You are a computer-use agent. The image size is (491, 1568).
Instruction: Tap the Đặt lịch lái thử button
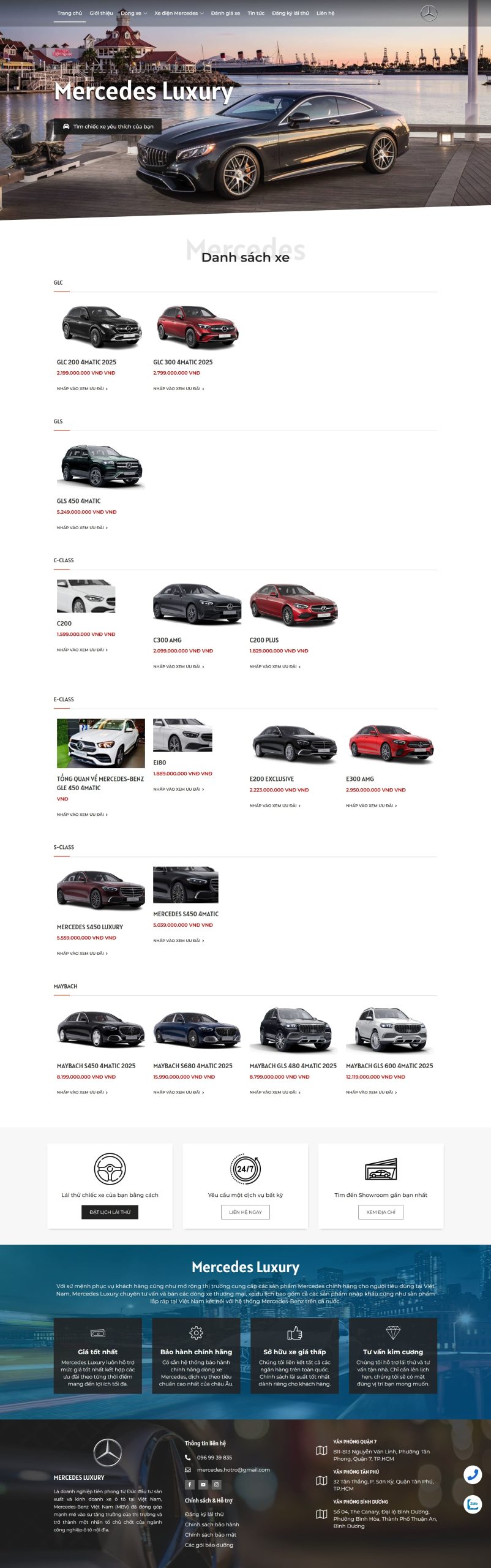tap(110, 1212)
